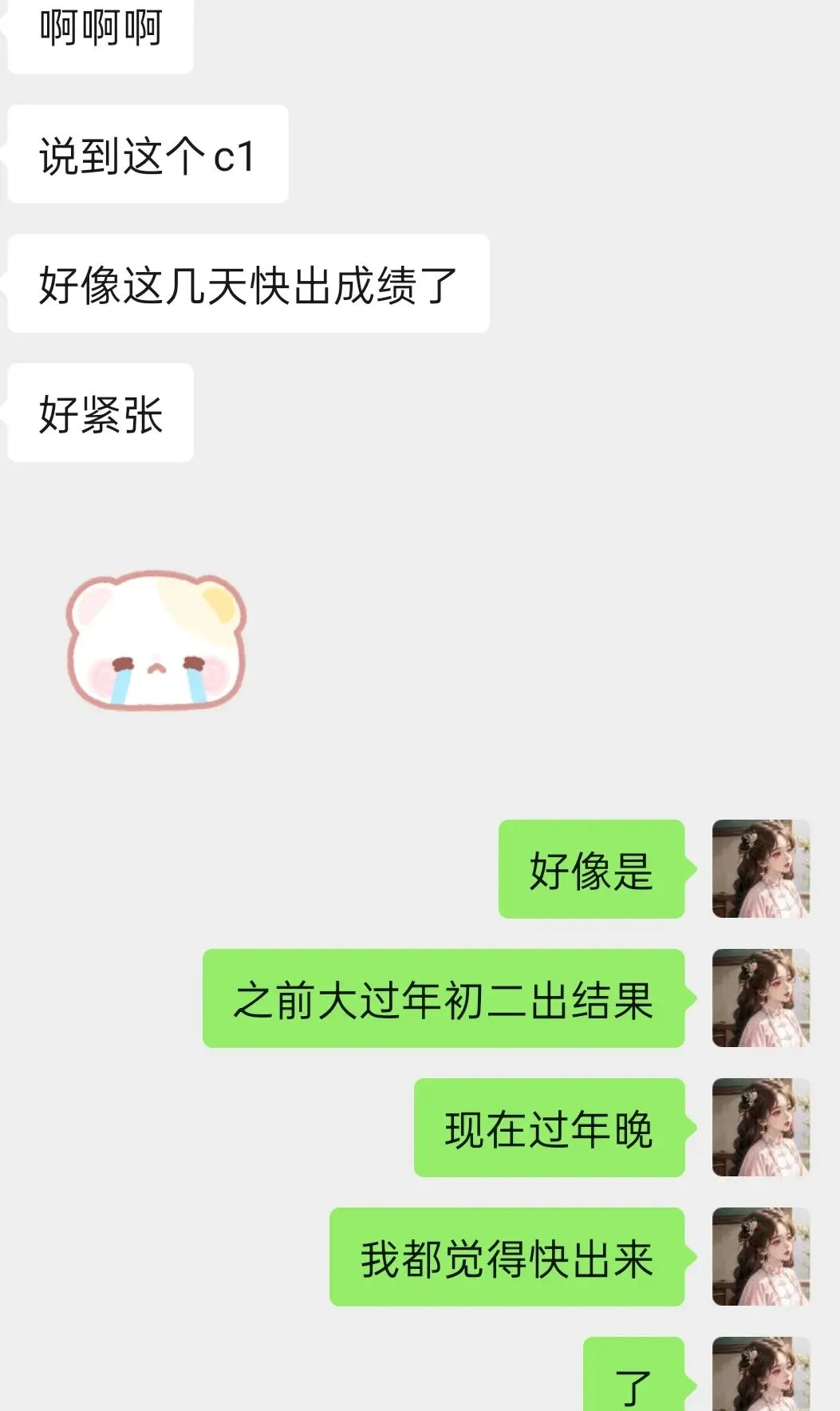Image resolution: width=840 pixels, height=1411 pixels.
Task: Open the crying bear sticker
Action: pyautogui.click(x=156, y=640)
